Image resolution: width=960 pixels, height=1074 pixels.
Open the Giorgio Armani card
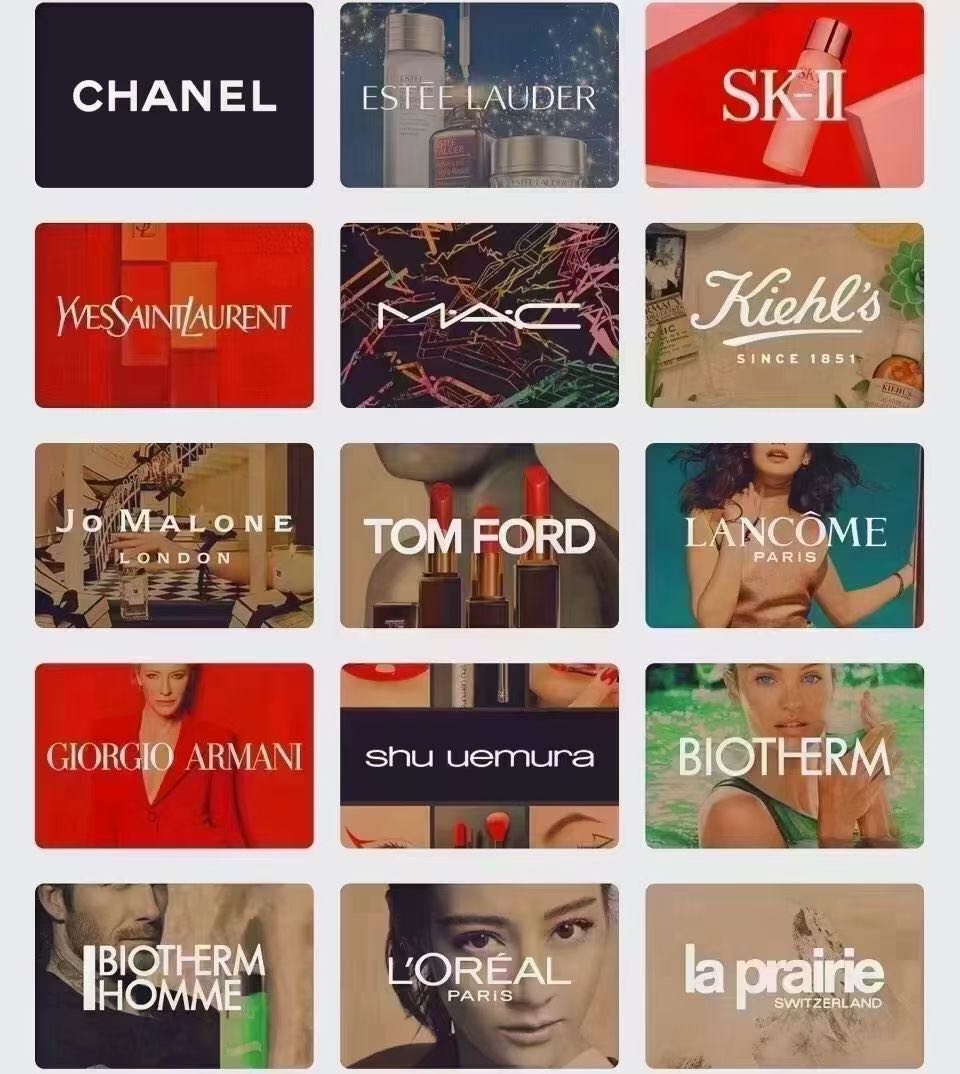[174, 755]
